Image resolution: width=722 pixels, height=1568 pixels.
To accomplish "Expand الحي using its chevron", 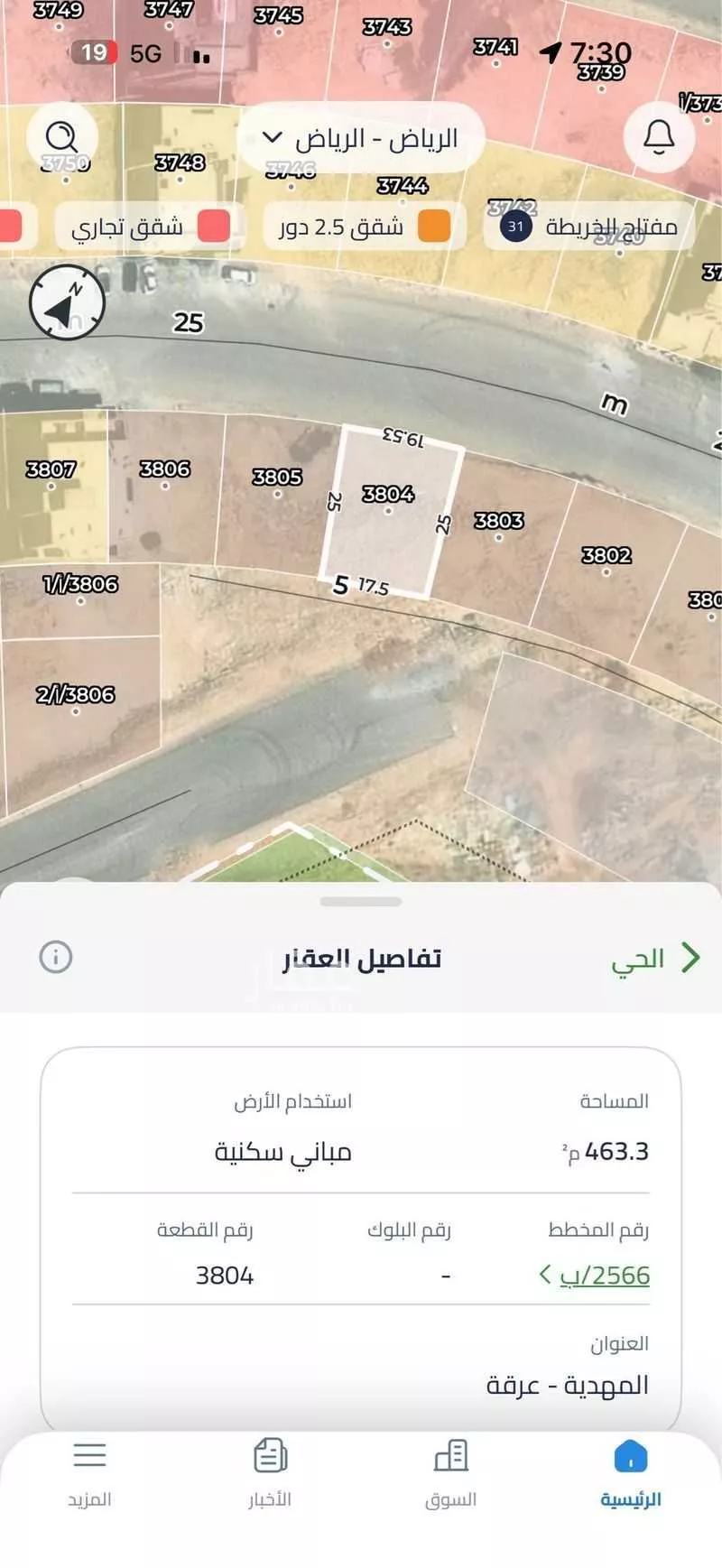I will [x=690, y=958].
